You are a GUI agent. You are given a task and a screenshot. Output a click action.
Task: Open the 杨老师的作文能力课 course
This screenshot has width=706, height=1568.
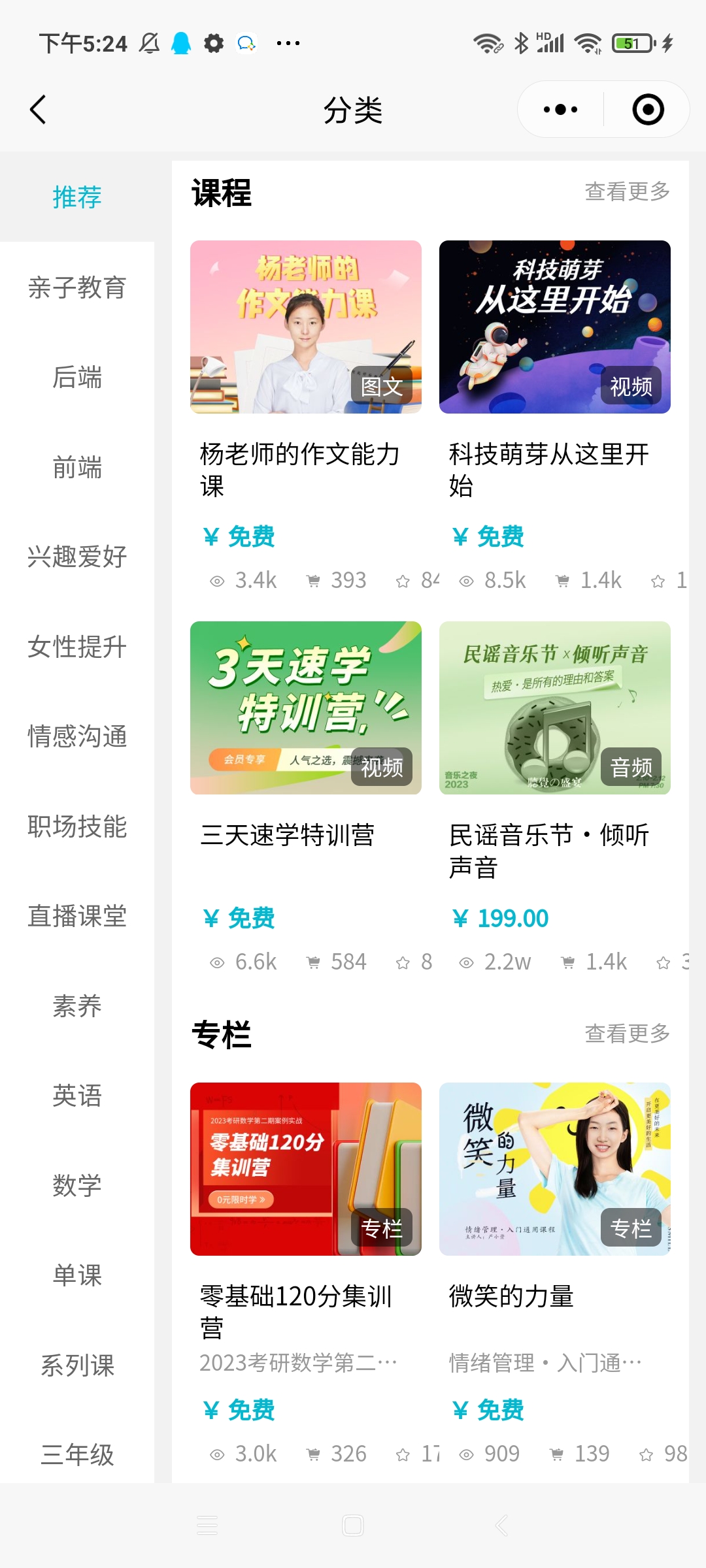pyautogui.click(x=305, y=327)
